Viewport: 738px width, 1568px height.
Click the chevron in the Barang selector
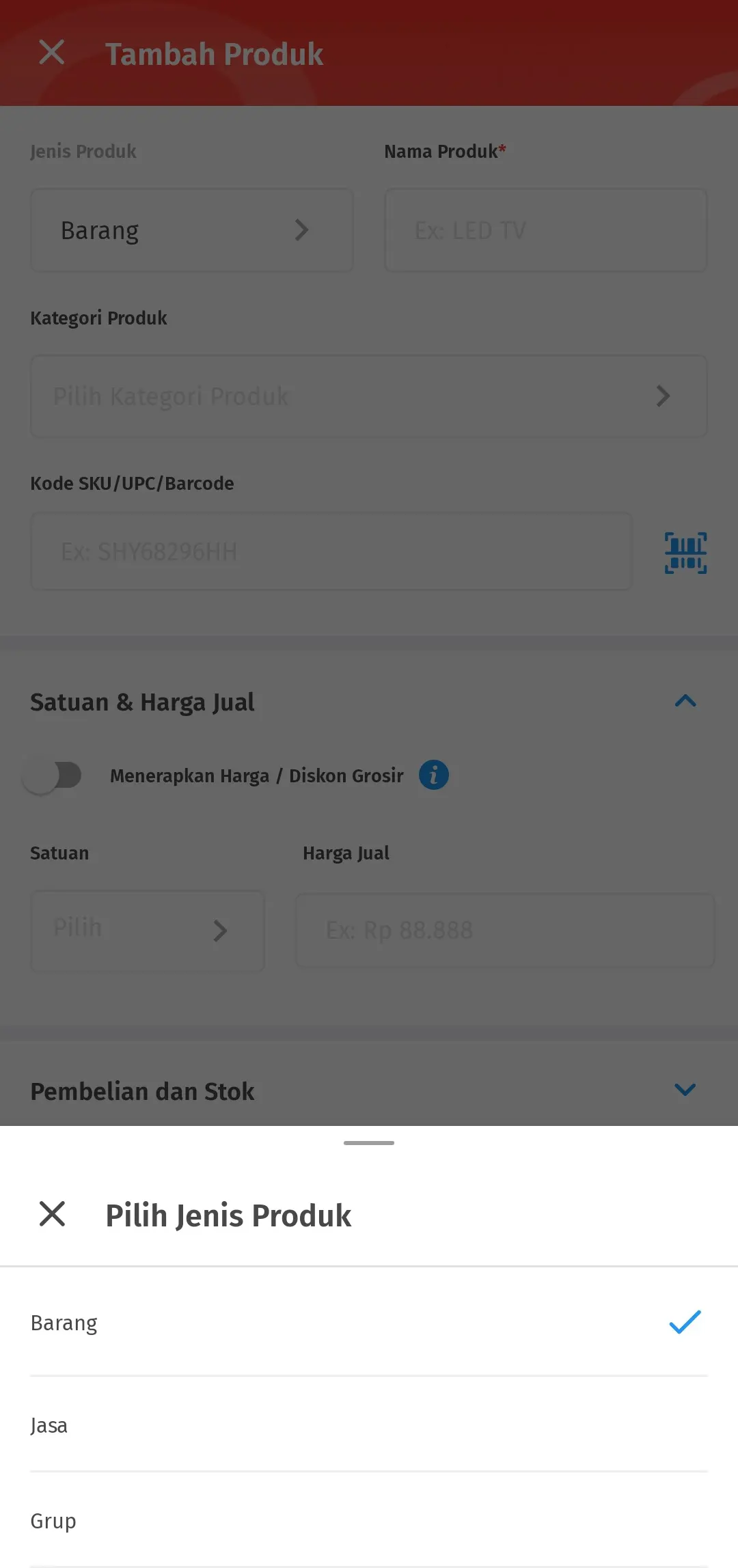tap(301, 230)
